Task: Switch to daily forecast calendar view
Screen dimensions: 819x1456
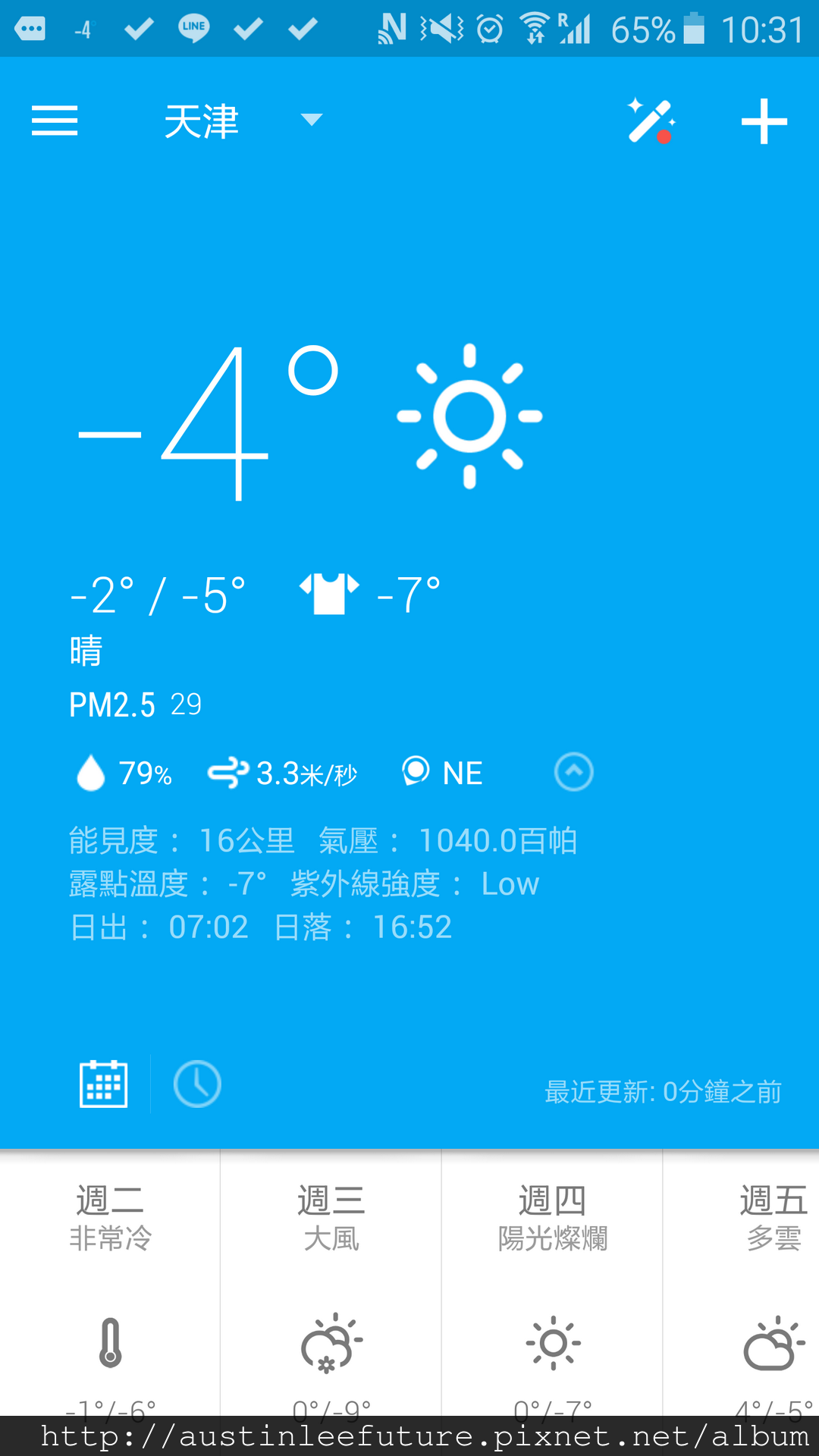Action: coord(104,1084)
